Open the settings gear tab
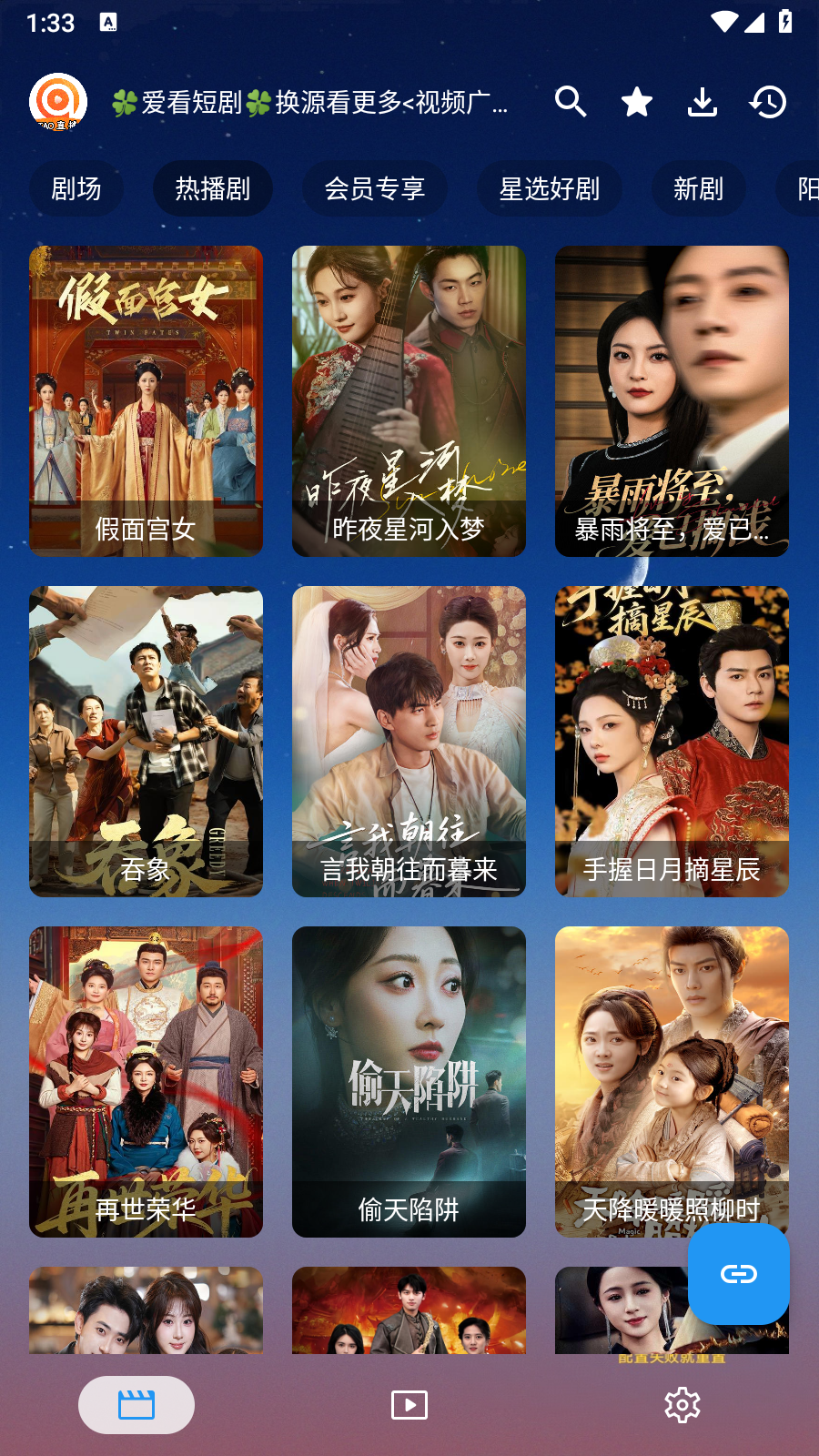819x1456 pixels. point(682,1405)
